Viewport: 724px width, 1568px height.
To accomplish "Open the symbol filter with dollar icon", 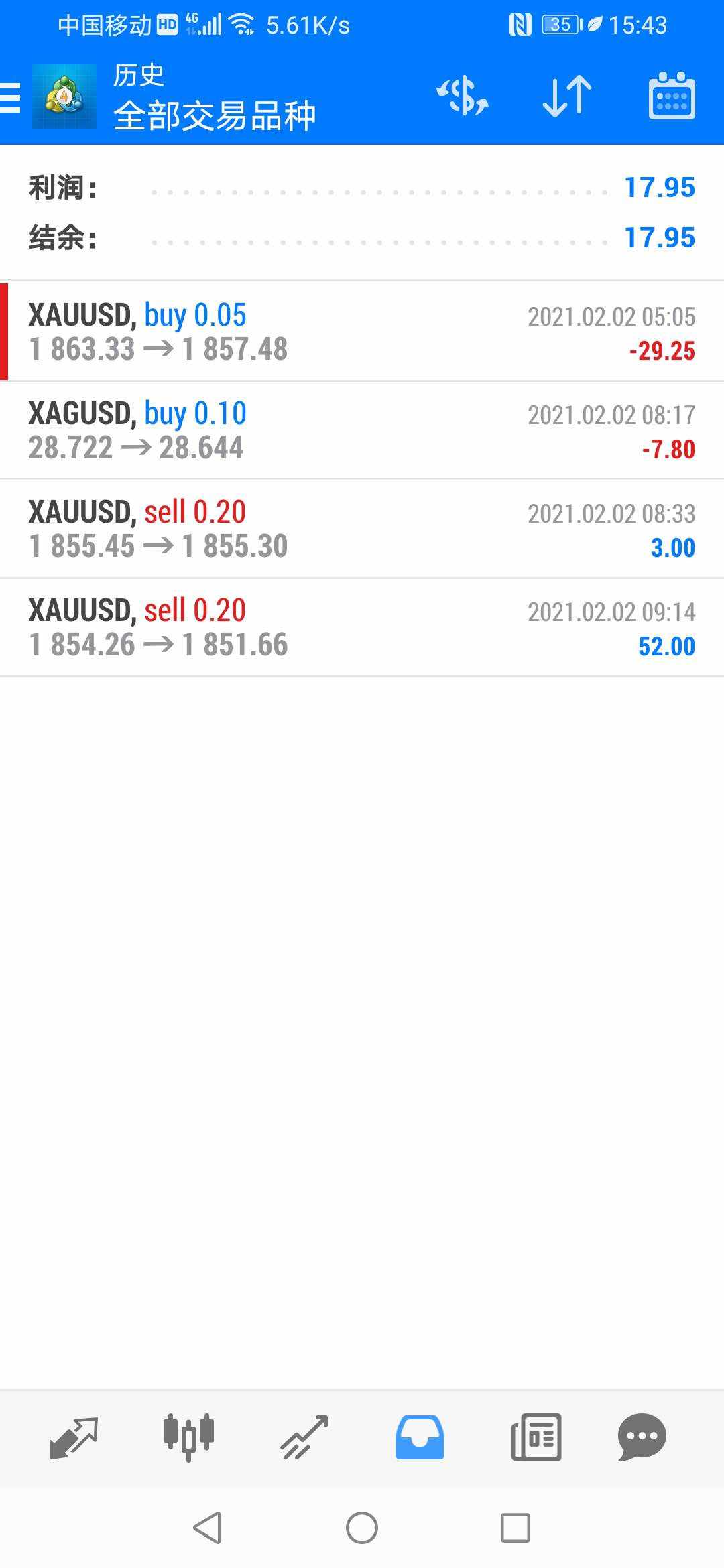I will pos(463,96).
